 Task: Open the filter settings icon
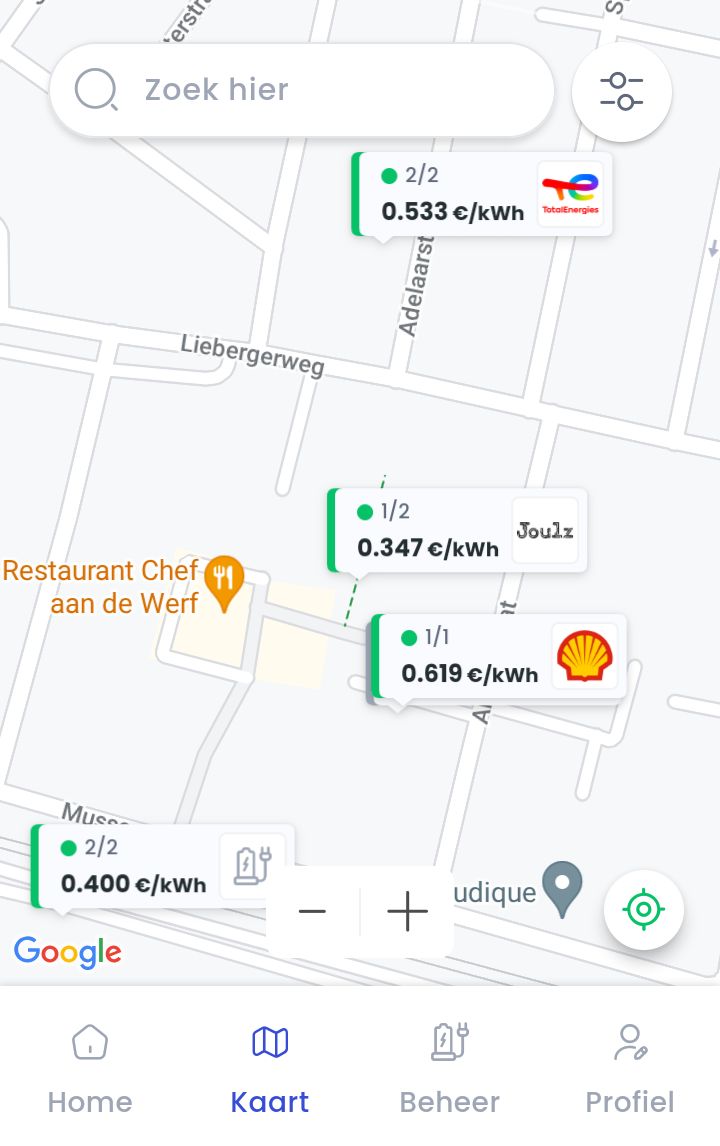click(x=621, y=92)
